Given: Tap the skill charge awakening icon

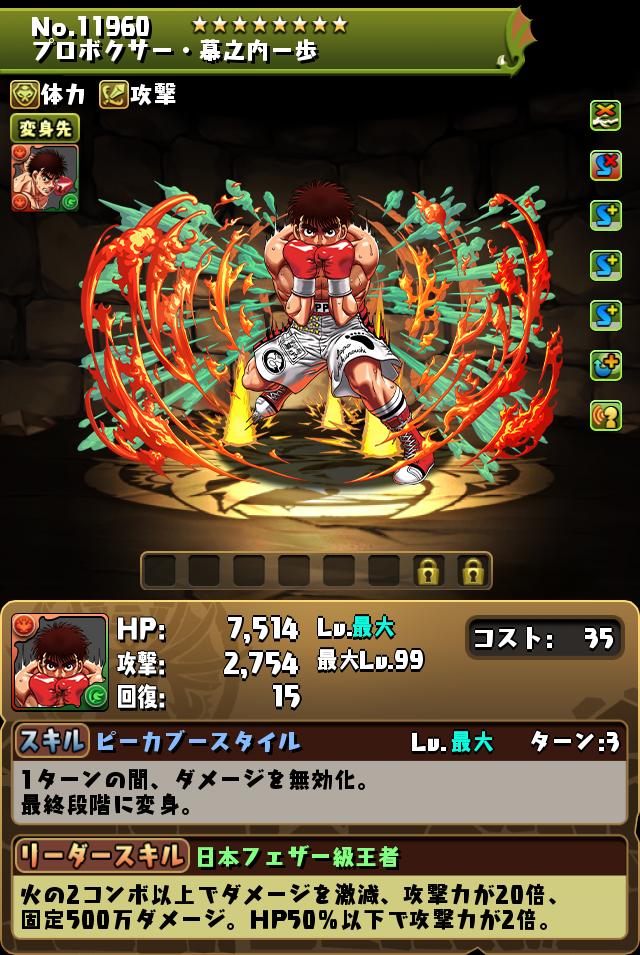Looking at the screenshot, I should (x=605, y=365).
